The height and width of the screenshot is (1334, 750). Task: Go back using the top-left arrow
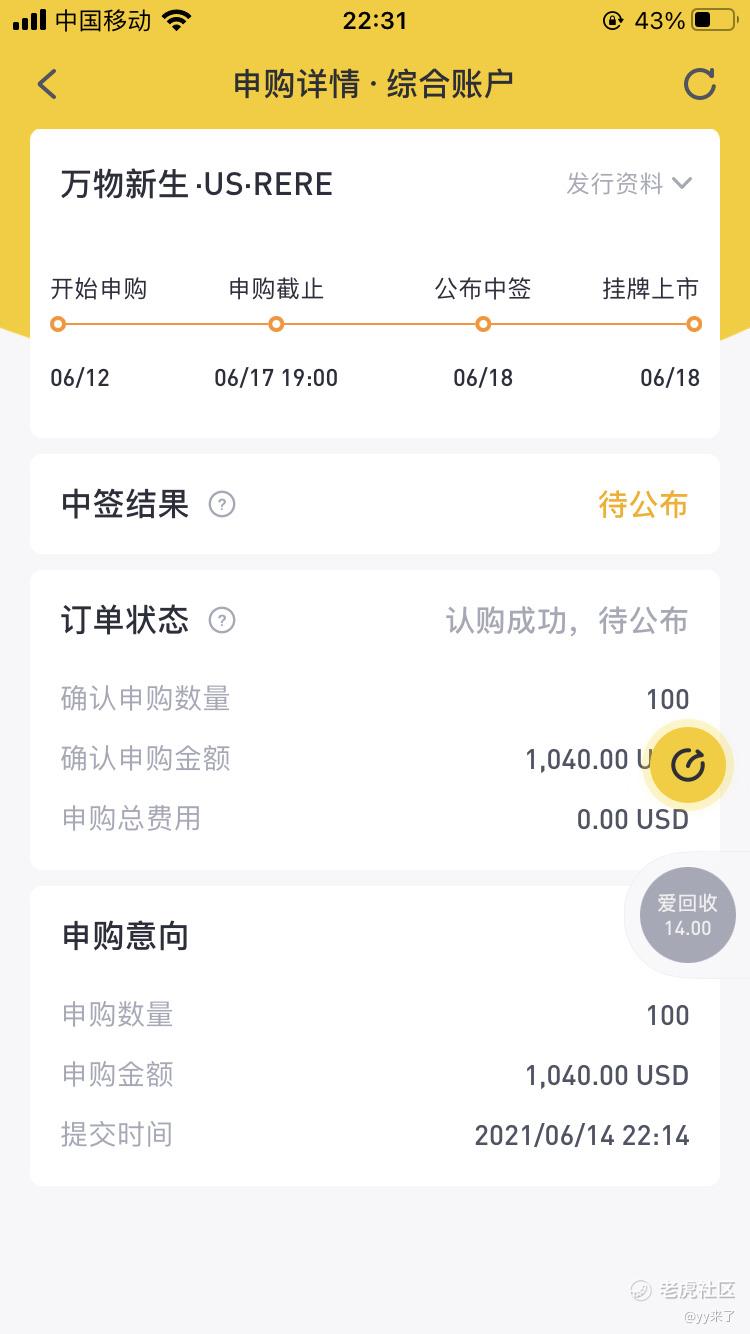pos(47,84)
